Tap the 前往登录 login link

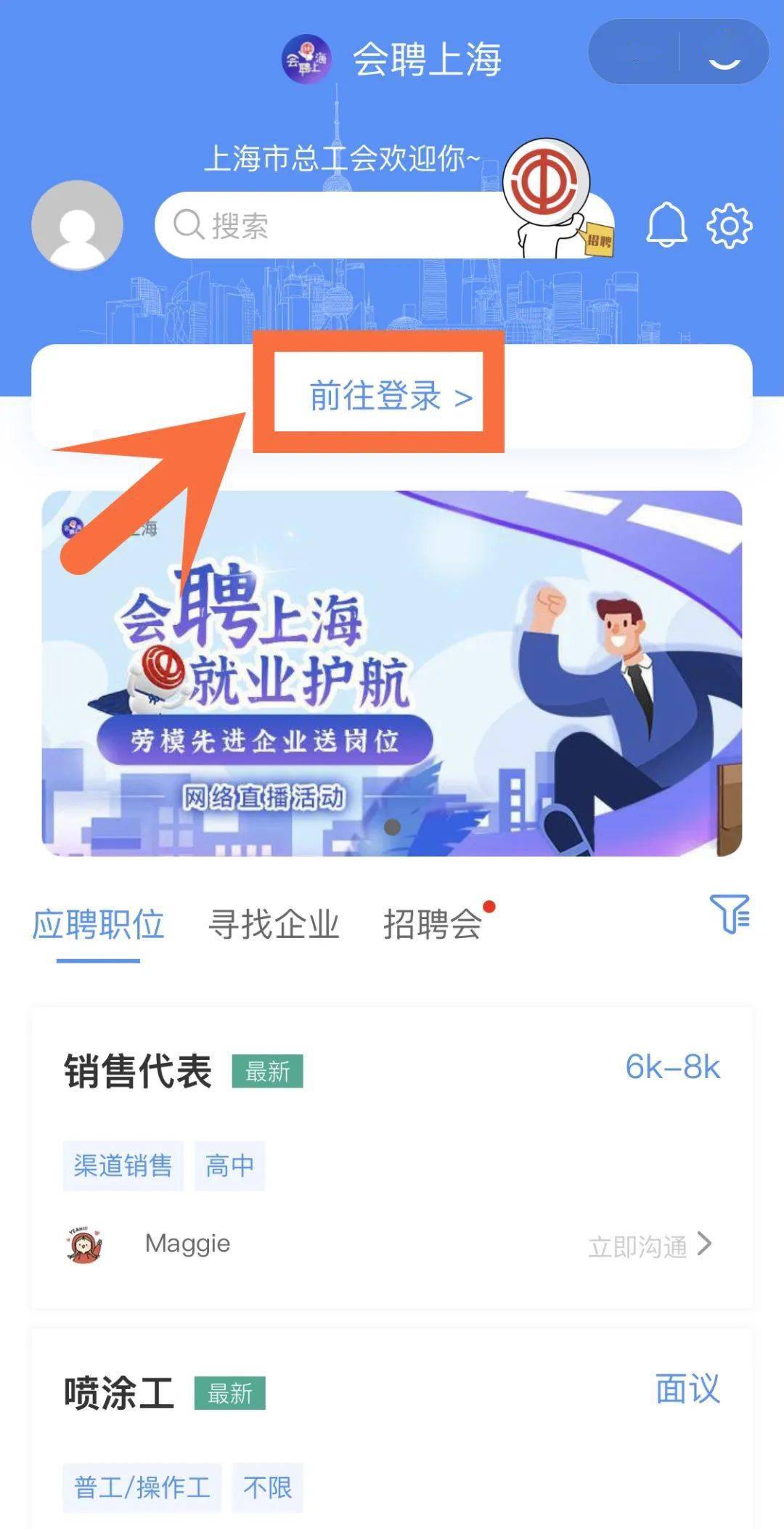[x=390, y=396]
